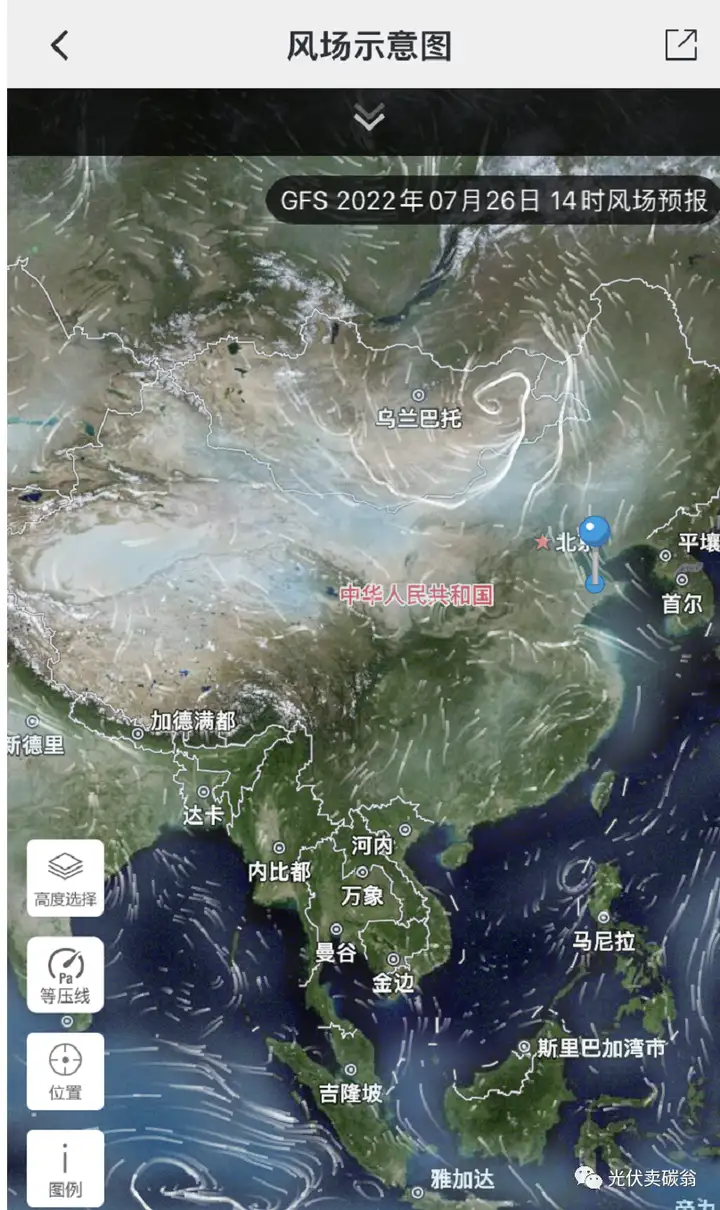Screen dimensions: 720x1210
Task: Open the 图例 legend
Action: (x=66, y=1168)
